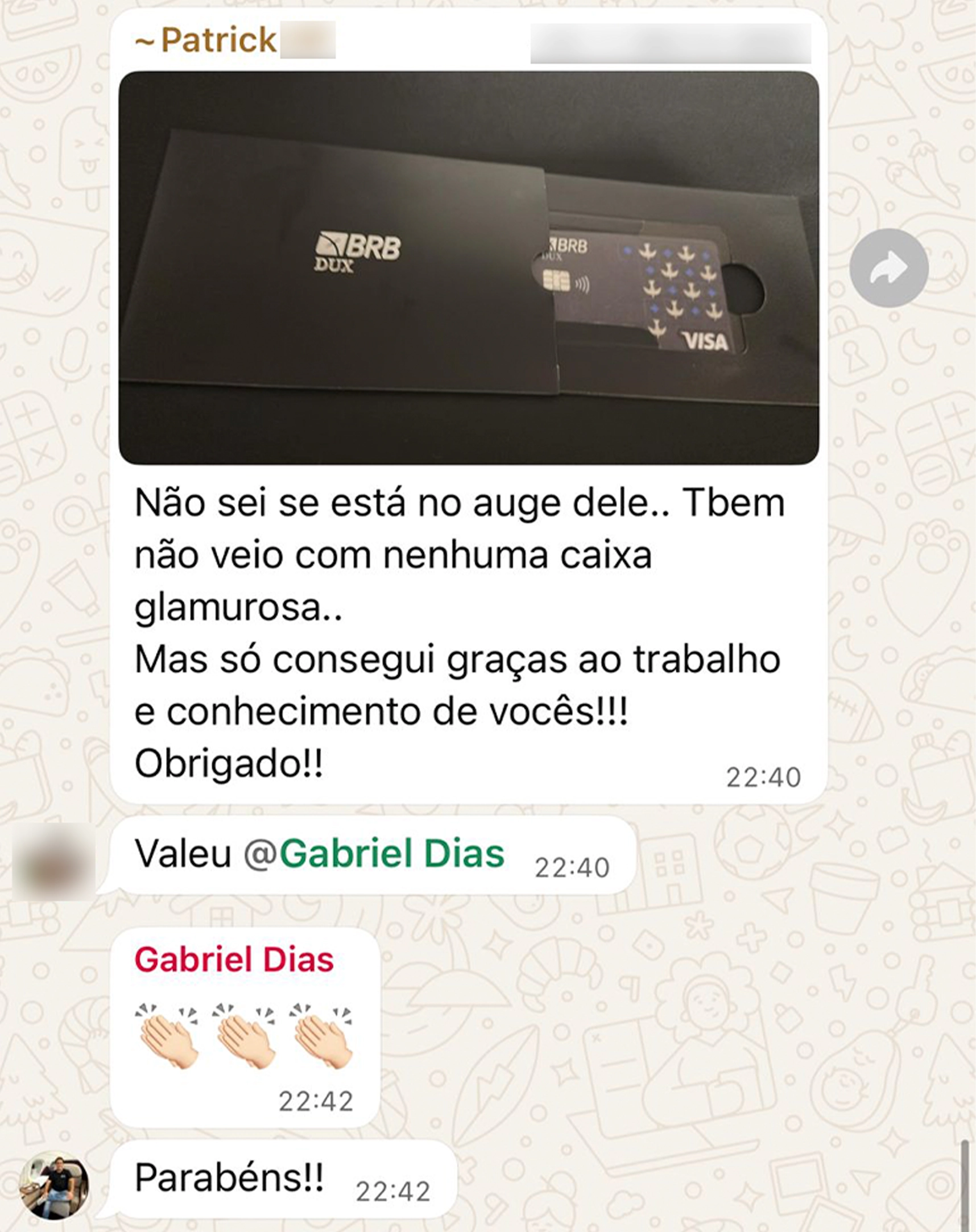The width and height of the screenshot is (976, 1232).
Task: Tap the @Gabriel Dias mention
Action: [391, 854]
